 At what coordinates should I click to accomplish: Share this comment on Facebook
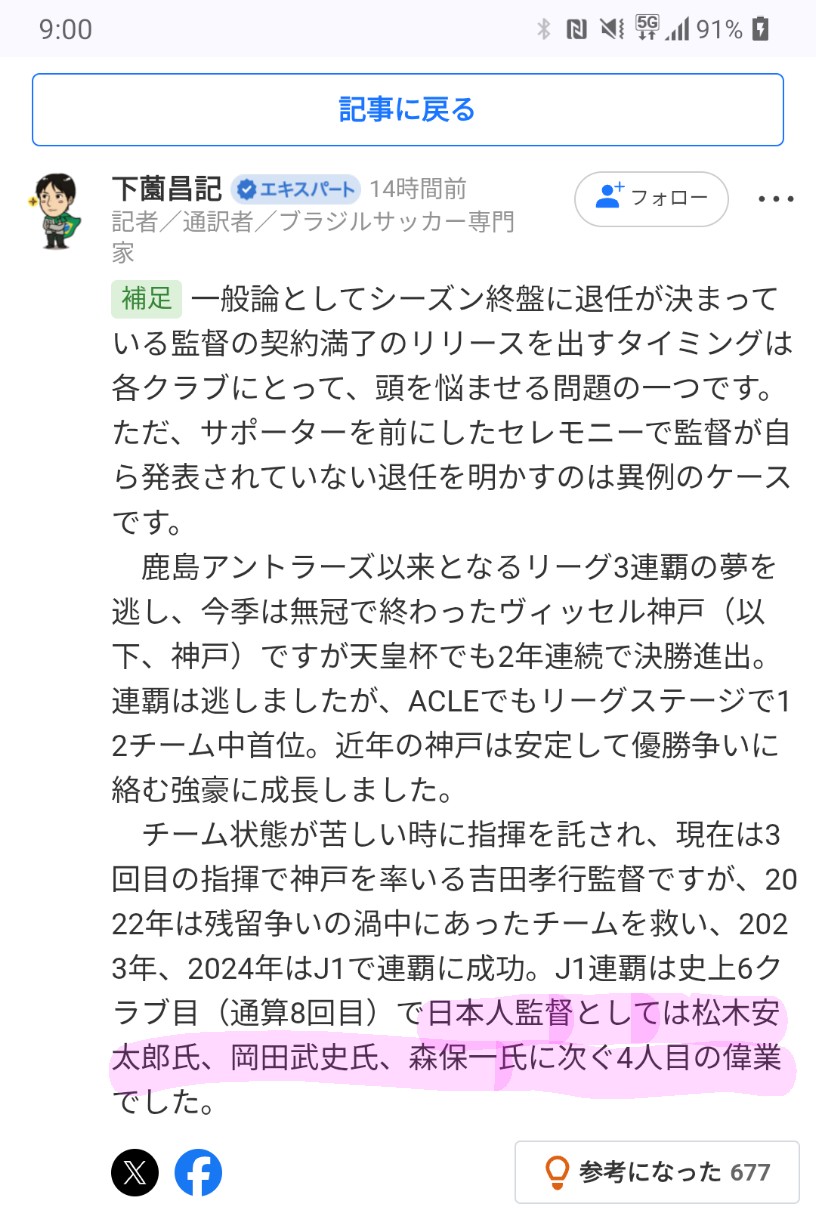click(x=198, y=1173)
